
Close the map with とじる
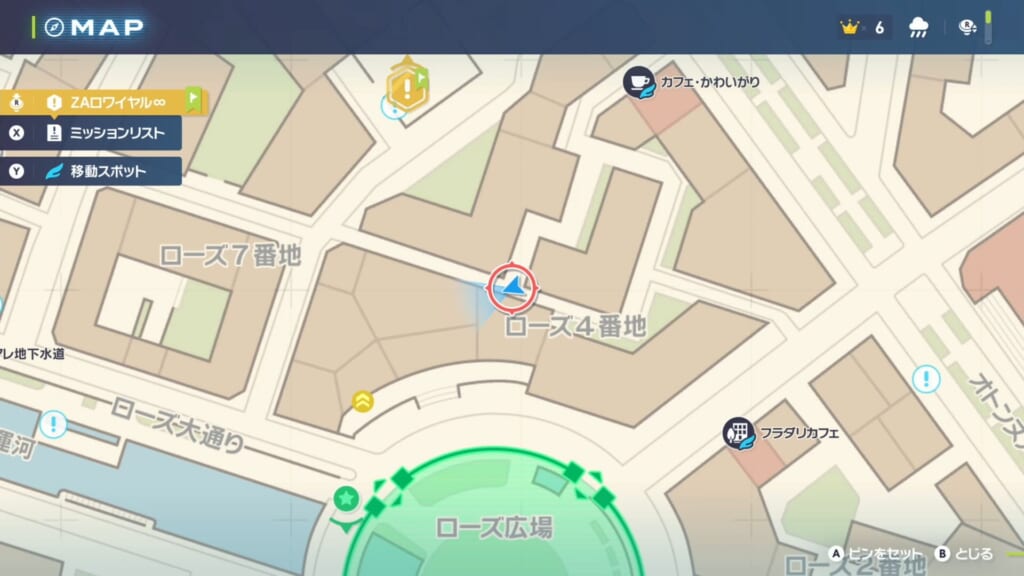tap(966, 553)
